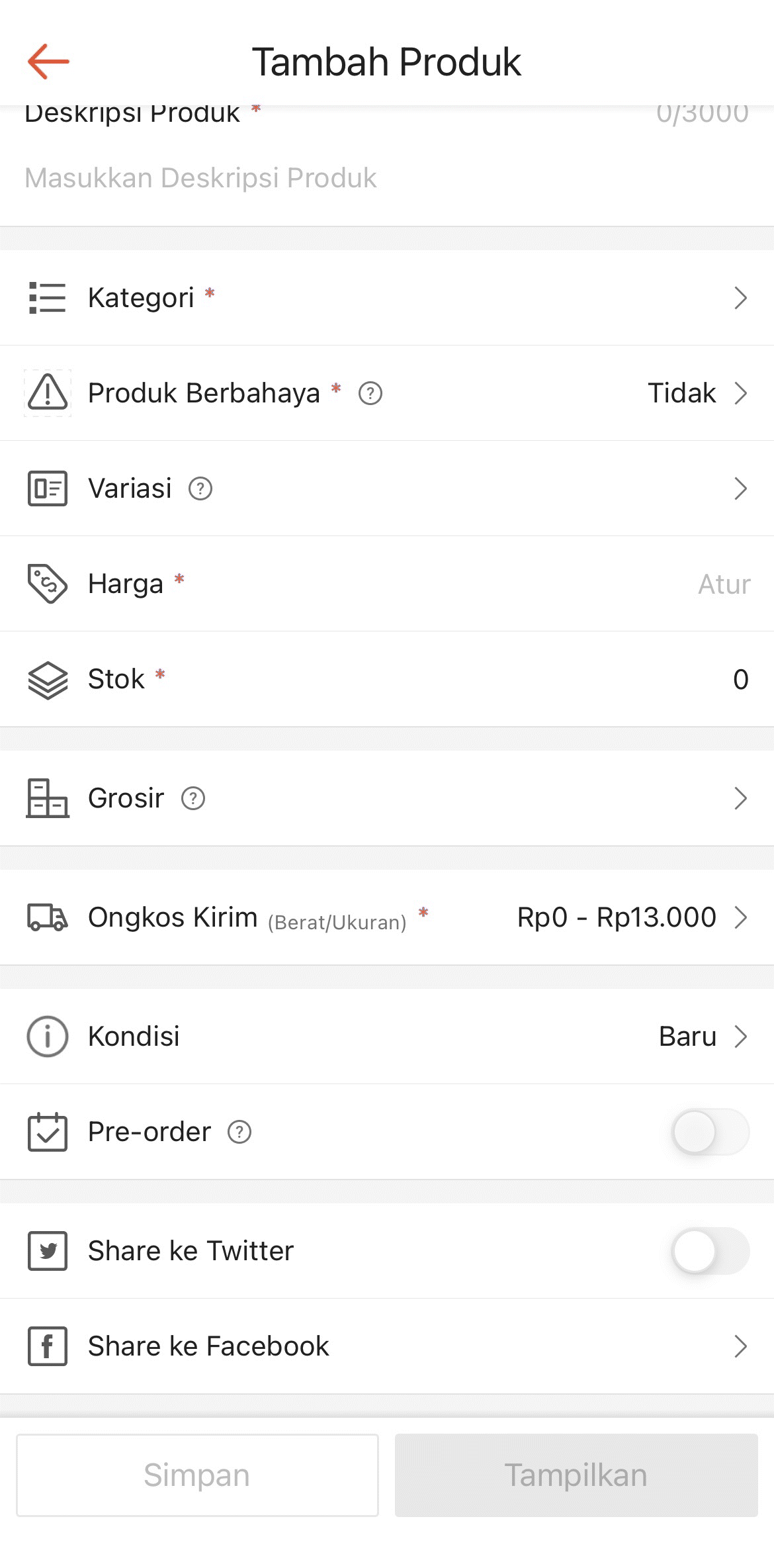Tap the back arrow to leave Tambah Produk
The image size is (774, 1568).
click(x=48, y=62)
